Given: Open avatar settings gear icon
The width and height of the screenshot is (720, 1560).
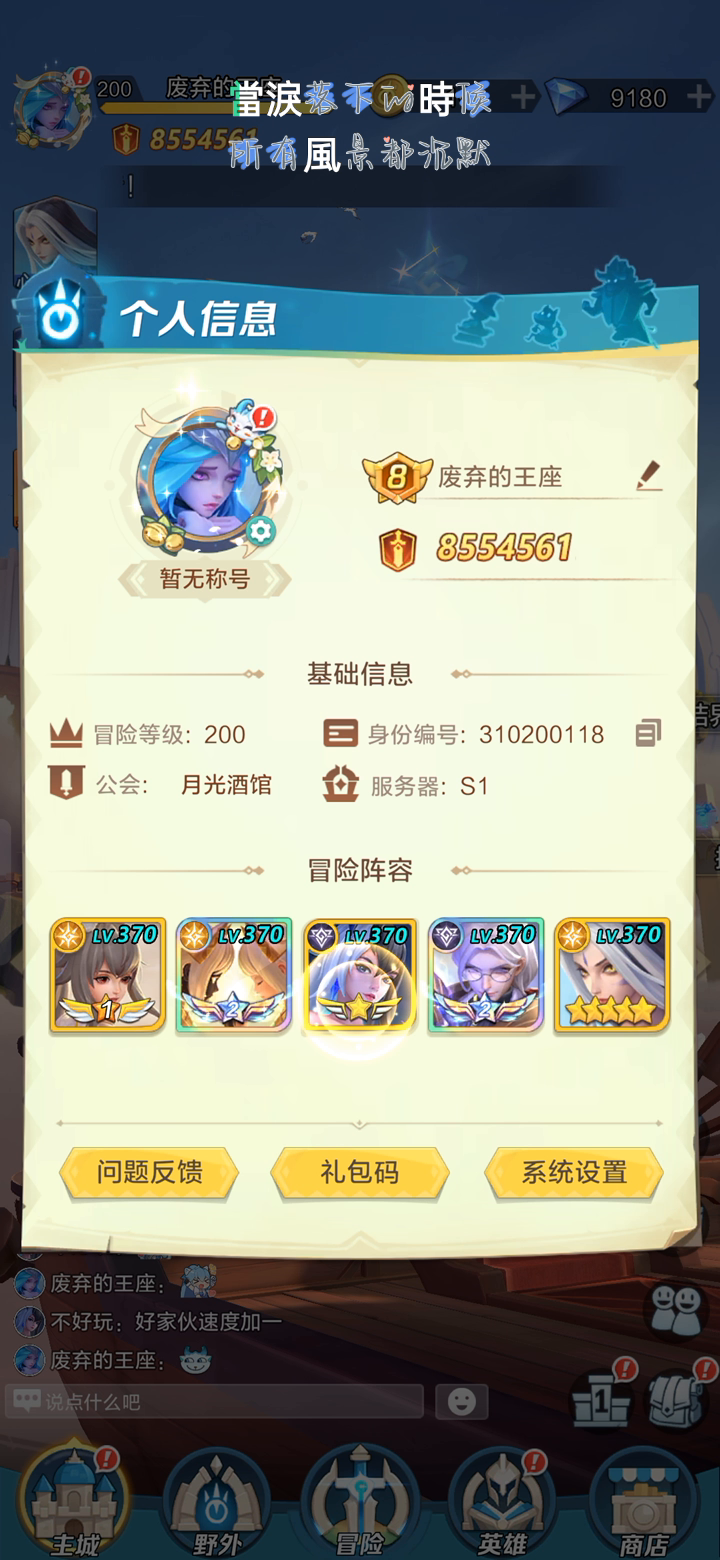Looking at the screenshot, I should click(x=260, y=531).
